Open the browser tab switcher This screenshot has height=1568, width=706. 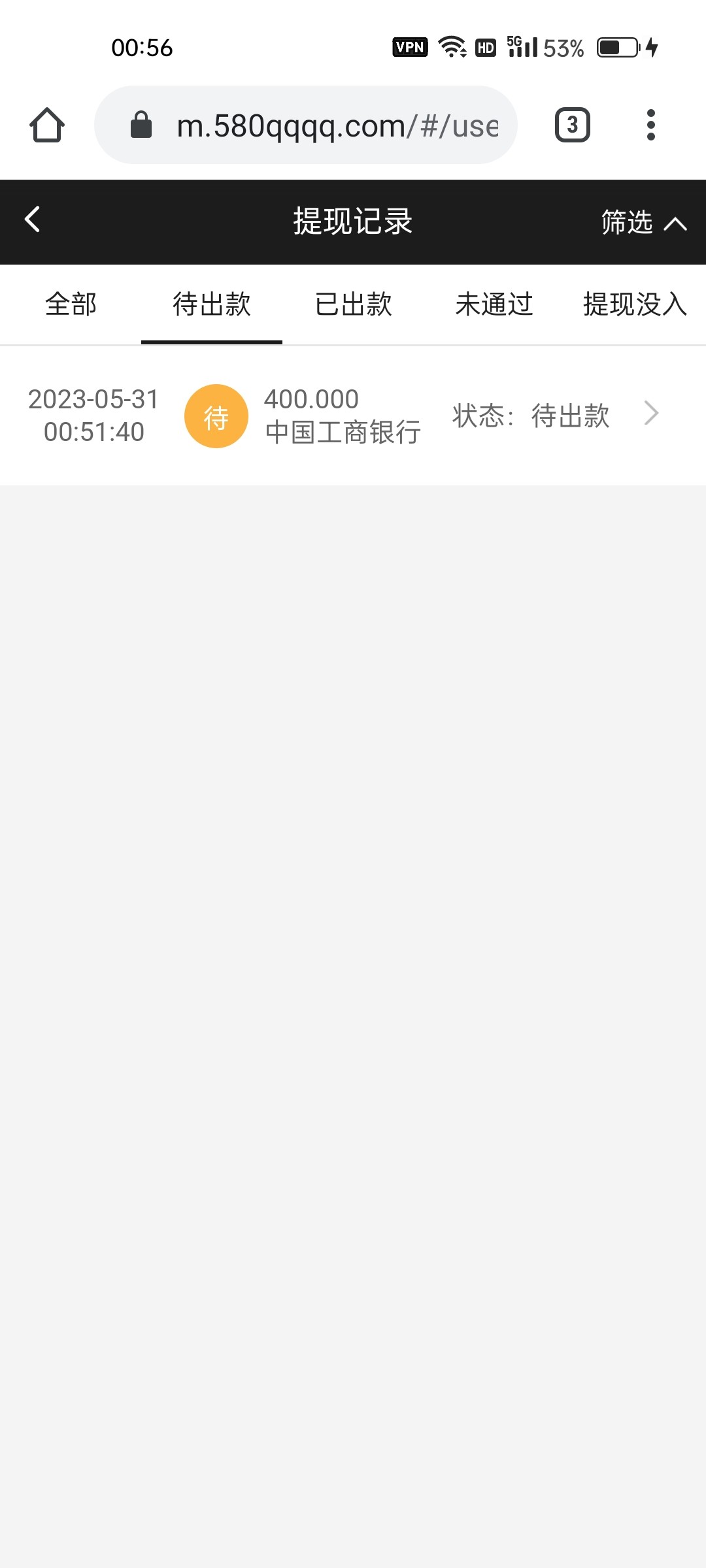(x=572, y=125)
